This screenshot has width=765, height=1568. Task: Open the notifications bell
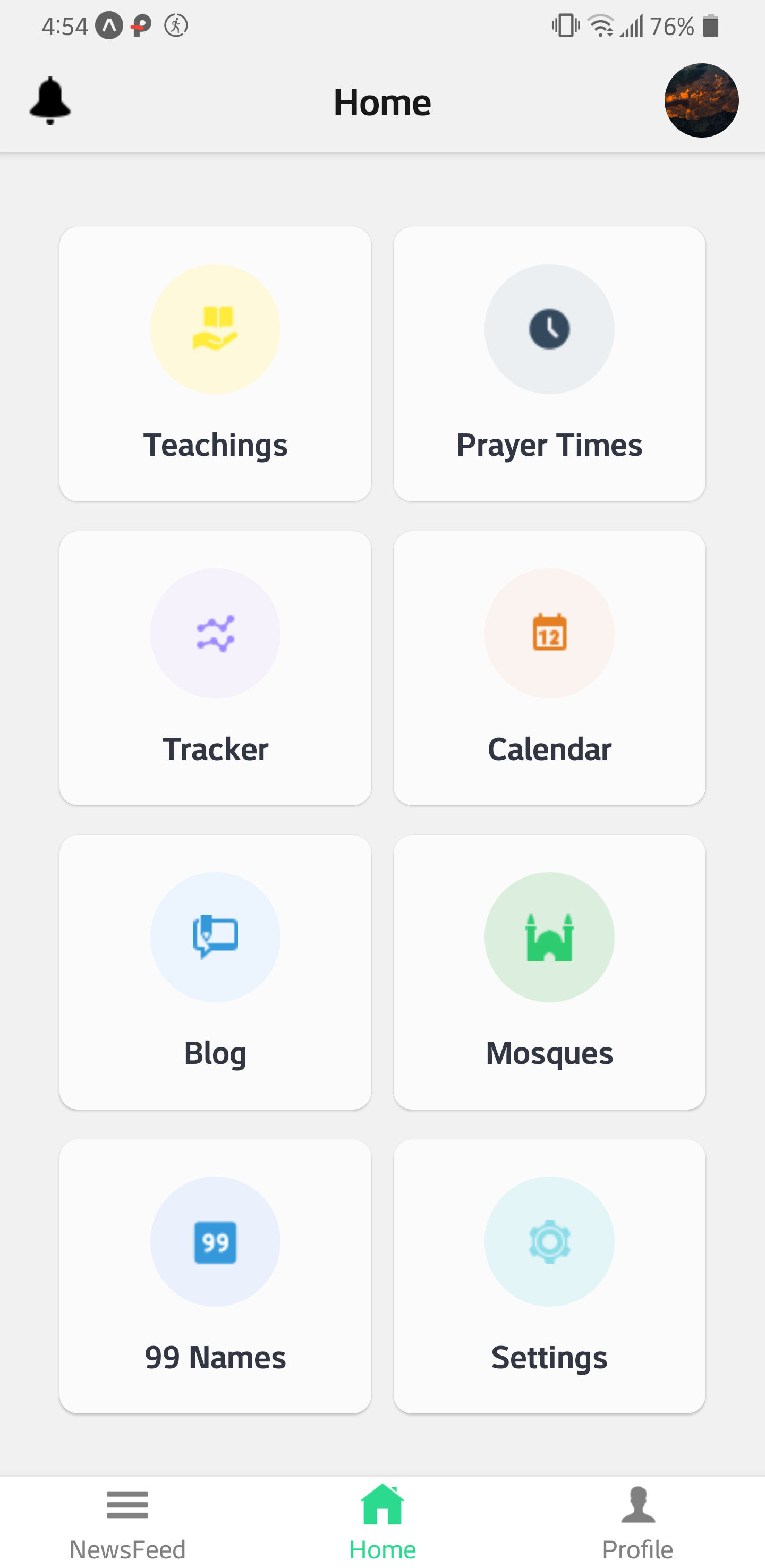tap(50, 100)
